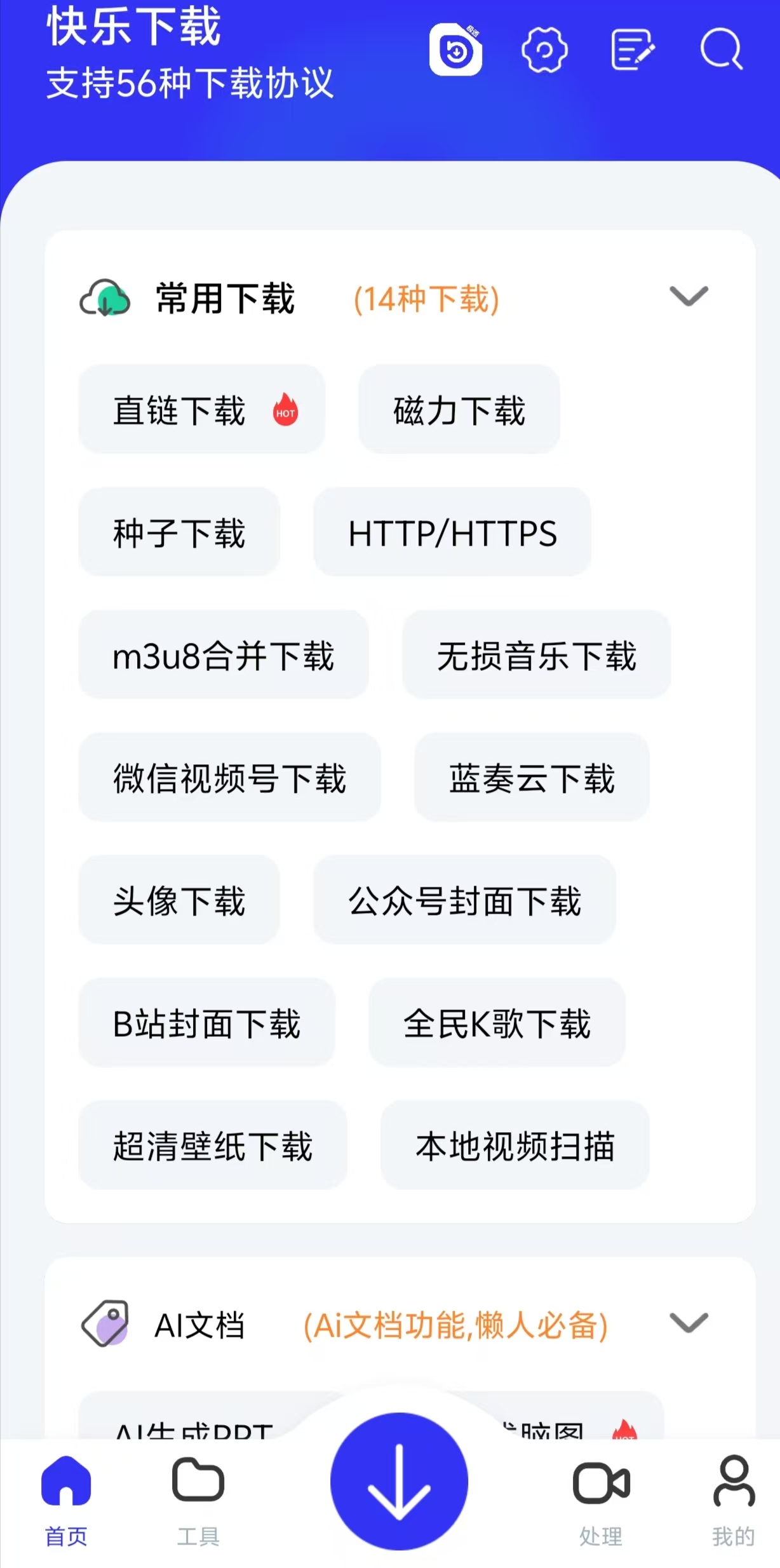The image size is (780, 1568).
Task: Open the notes edit icon
Action: coord(632,50)
